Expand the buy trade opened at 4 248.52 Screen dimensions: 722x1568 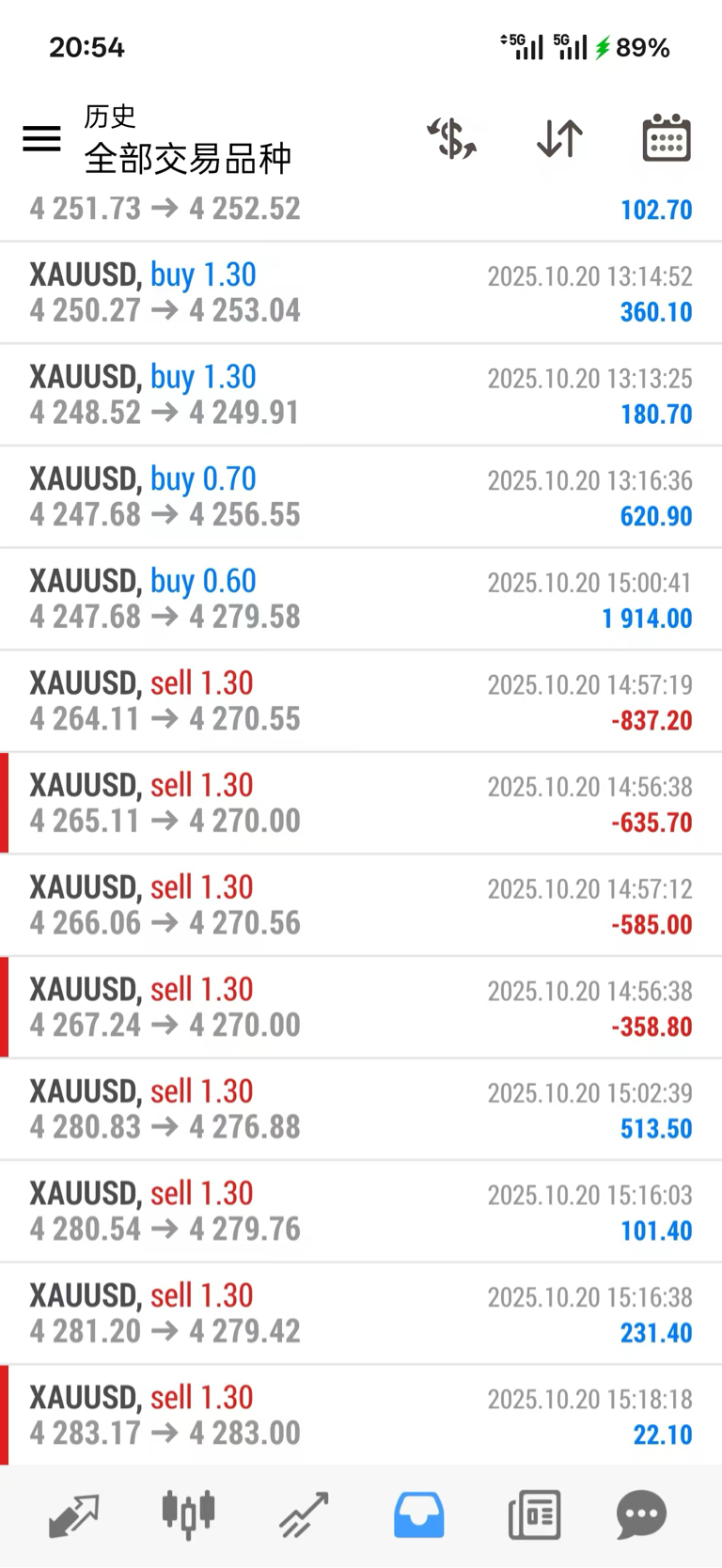(361, 395)
